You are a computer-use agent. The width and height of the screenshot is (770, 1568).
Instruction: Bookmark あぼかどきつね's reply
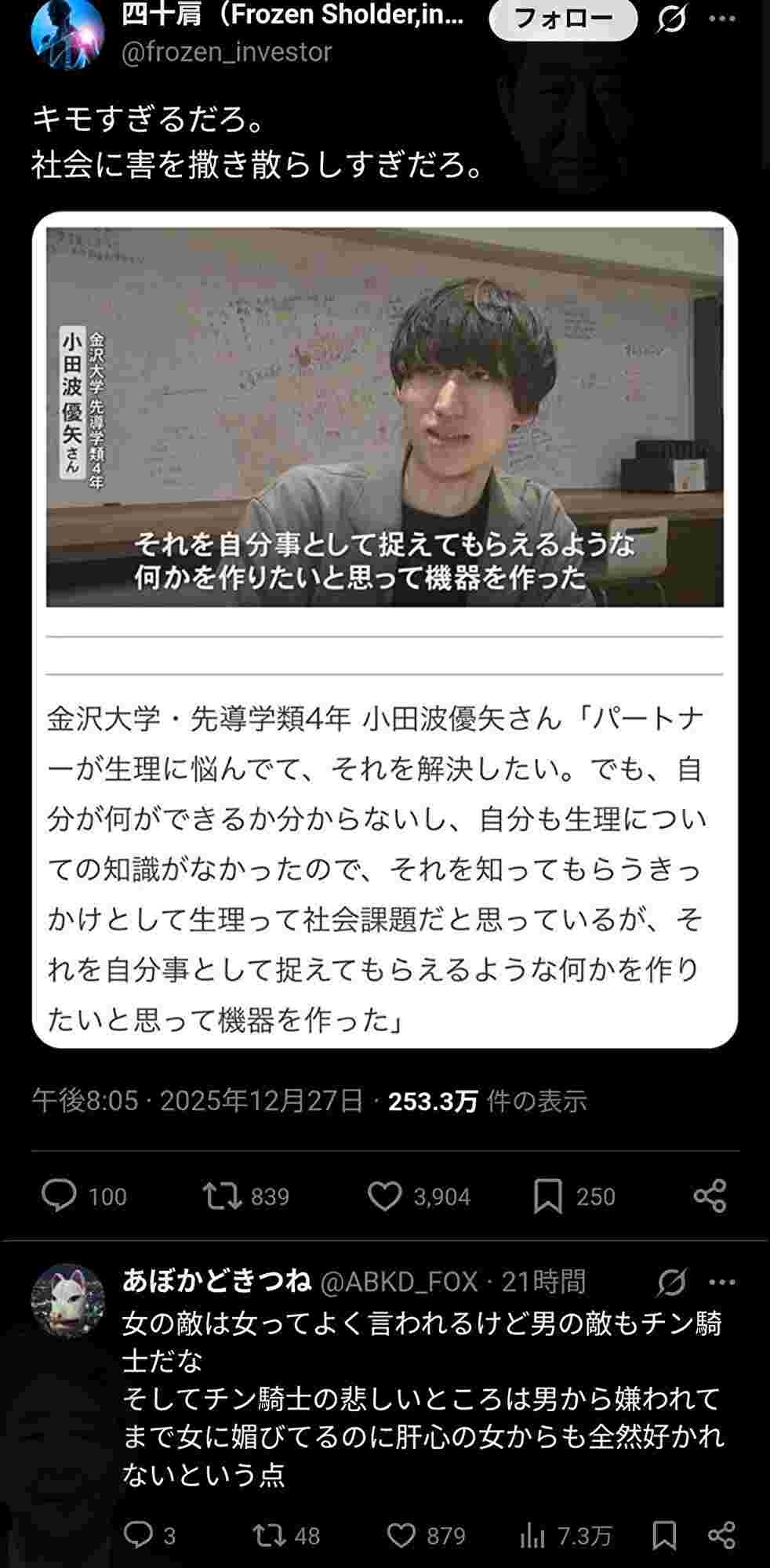tap(664, 1535)
